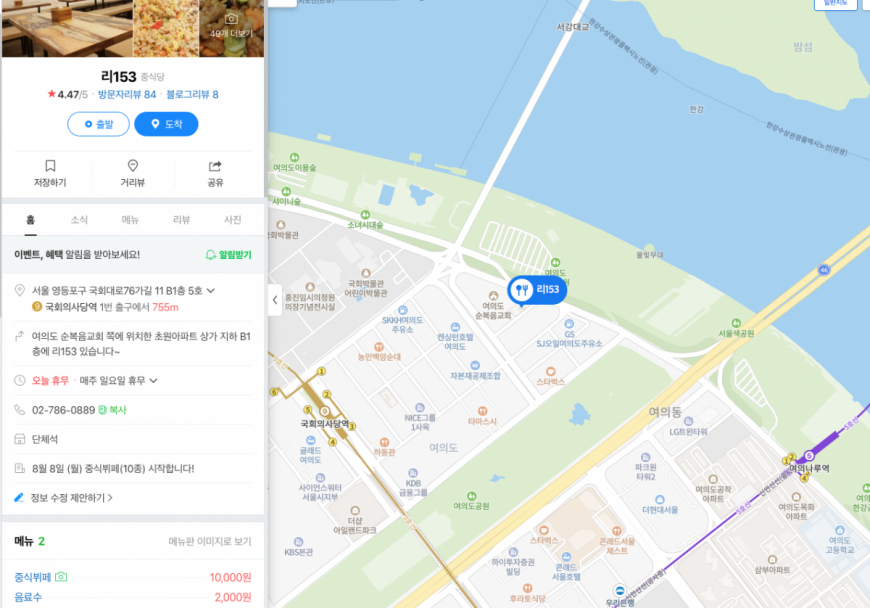View menu board images (메뉴판 이미지로 보기)
Image resolution: width=870 pixels, height=608 pixels.
click(209, 542)
